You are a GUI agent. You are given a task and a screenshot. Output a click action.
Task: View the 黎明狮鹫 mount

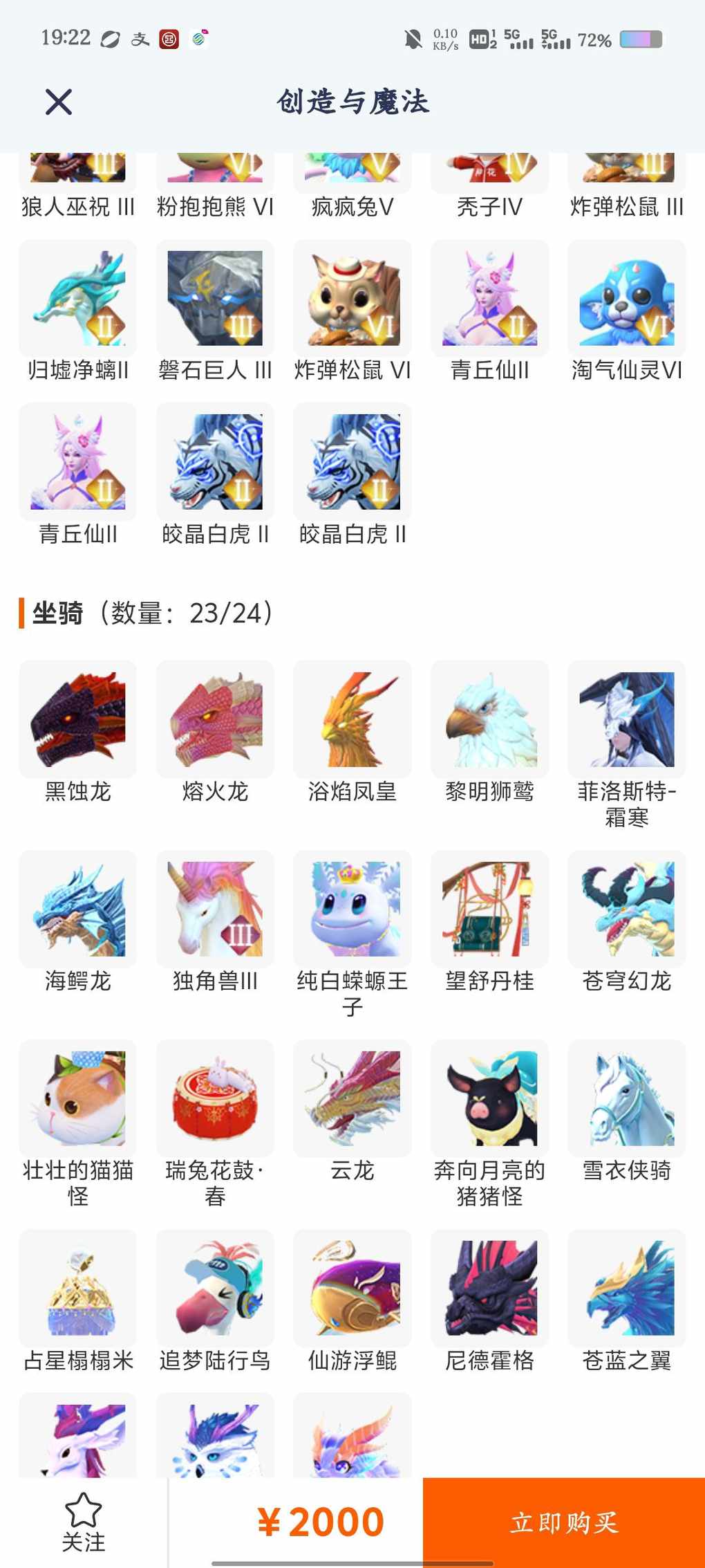(x=489, y=719)
